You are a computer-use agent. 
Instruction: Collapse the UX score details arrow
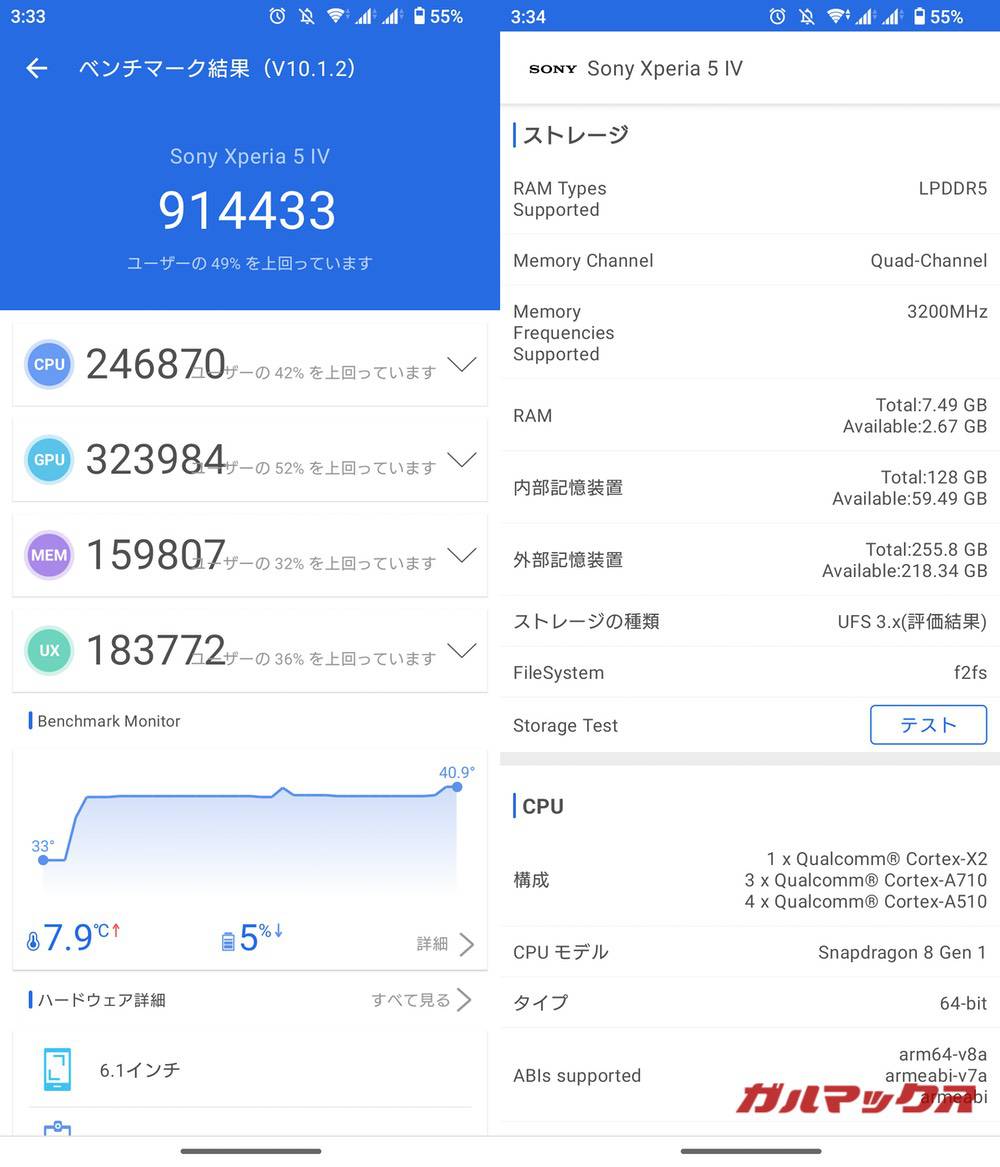(462, 650)
